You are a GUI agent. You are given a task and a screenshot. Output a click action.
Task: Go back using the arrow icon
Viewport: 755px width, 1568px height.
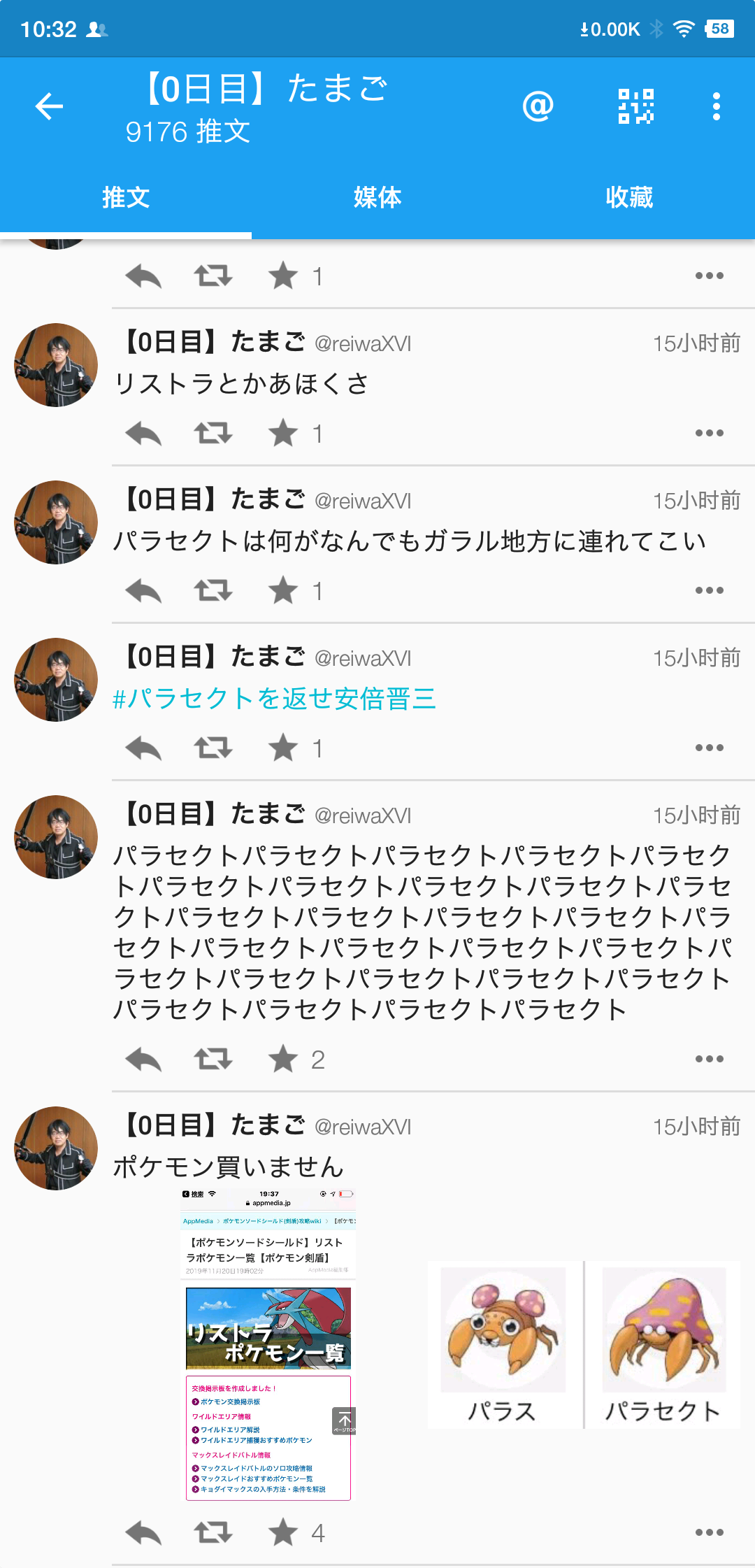coord(49,106)
